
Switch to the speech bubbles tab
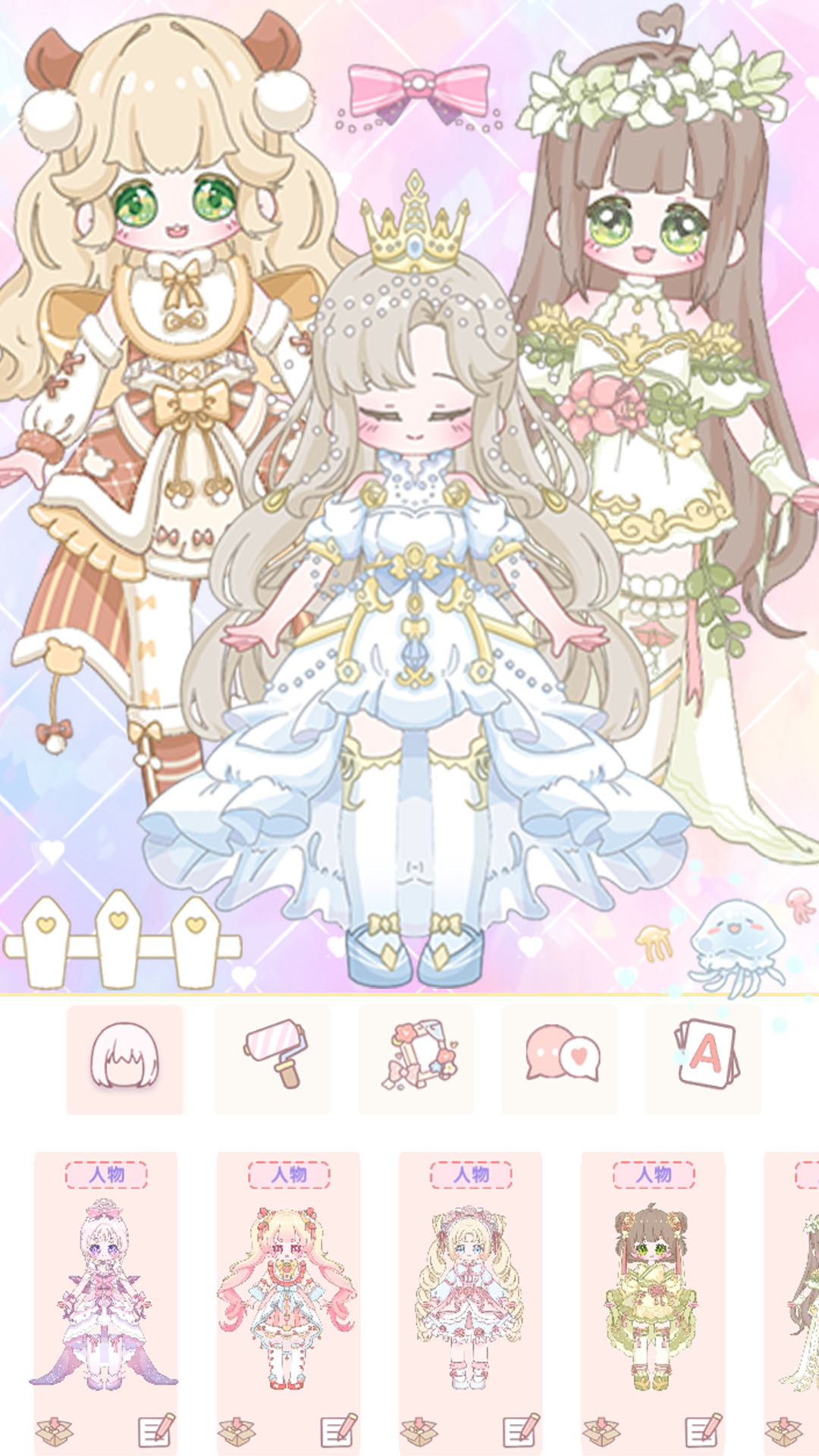(560, 1059)
